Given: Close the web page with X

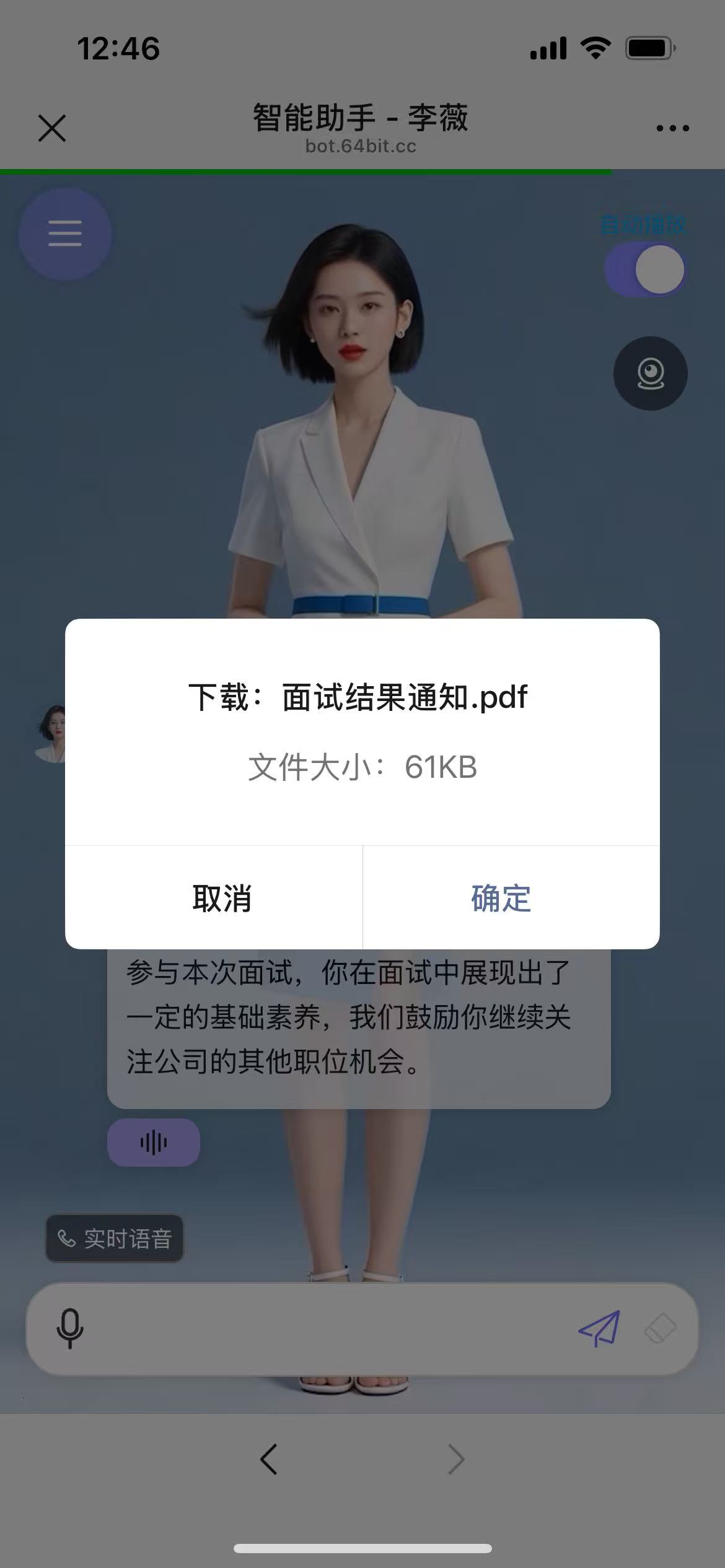Looking at the screenshot, I should [x=52, y=128].
